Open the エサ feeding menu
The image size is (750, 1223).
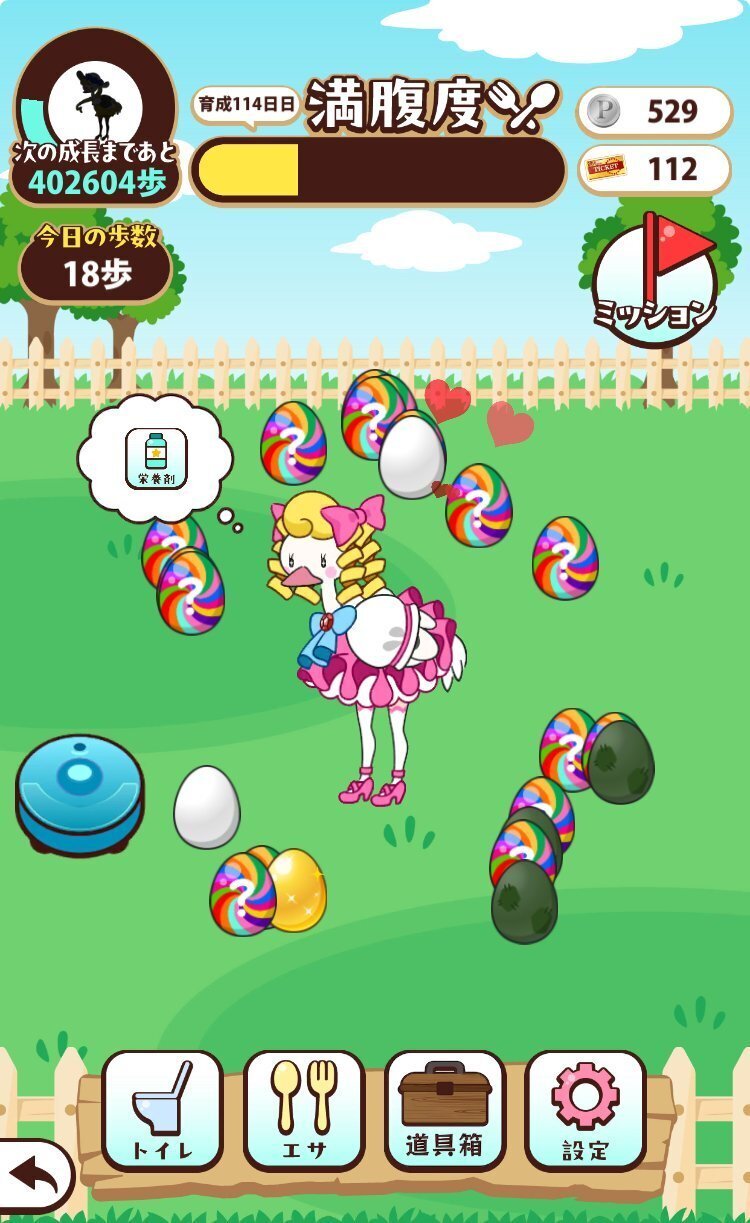click(x=304, y=1110)
